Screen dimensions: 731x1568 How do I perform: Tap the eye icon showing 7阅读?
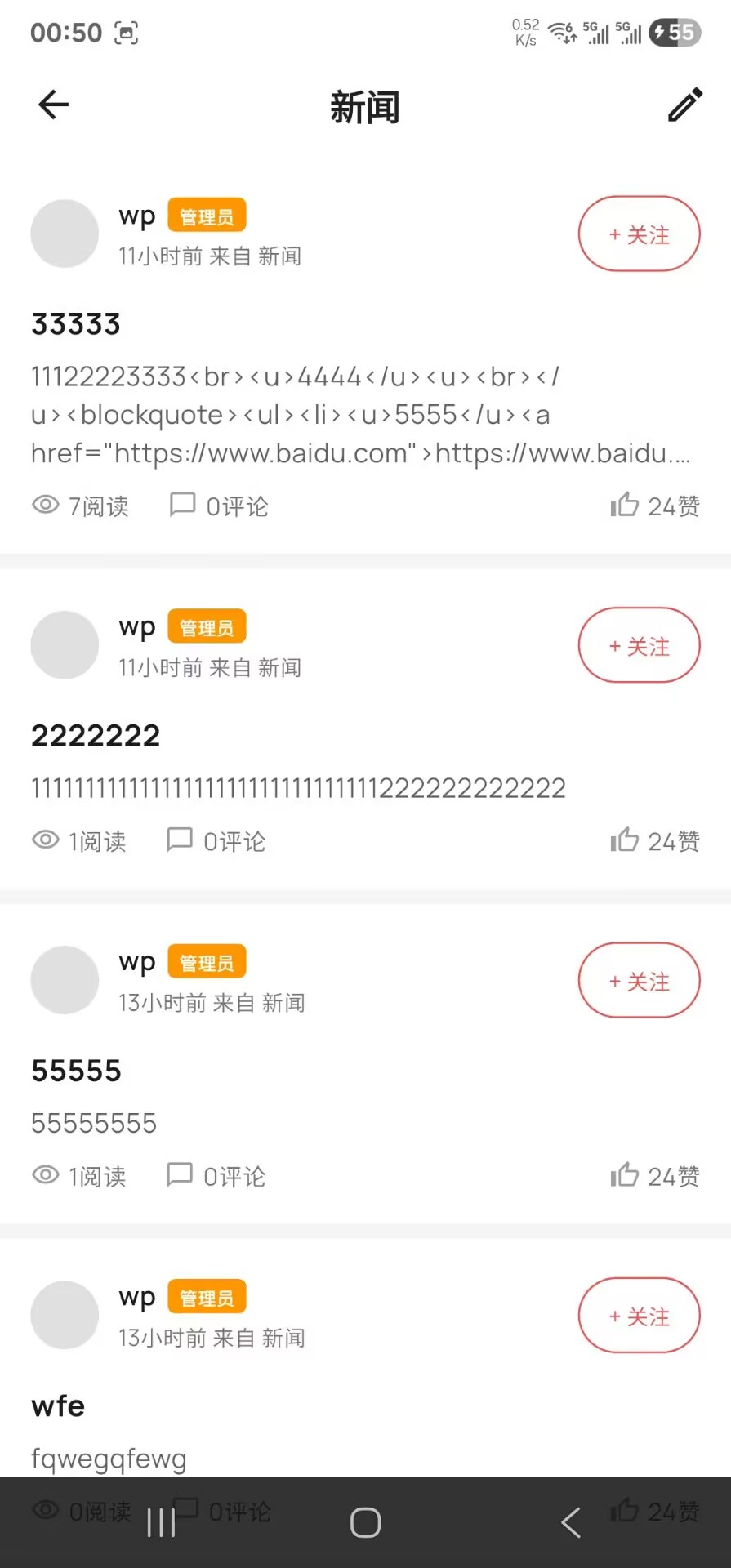pos(45,505)
